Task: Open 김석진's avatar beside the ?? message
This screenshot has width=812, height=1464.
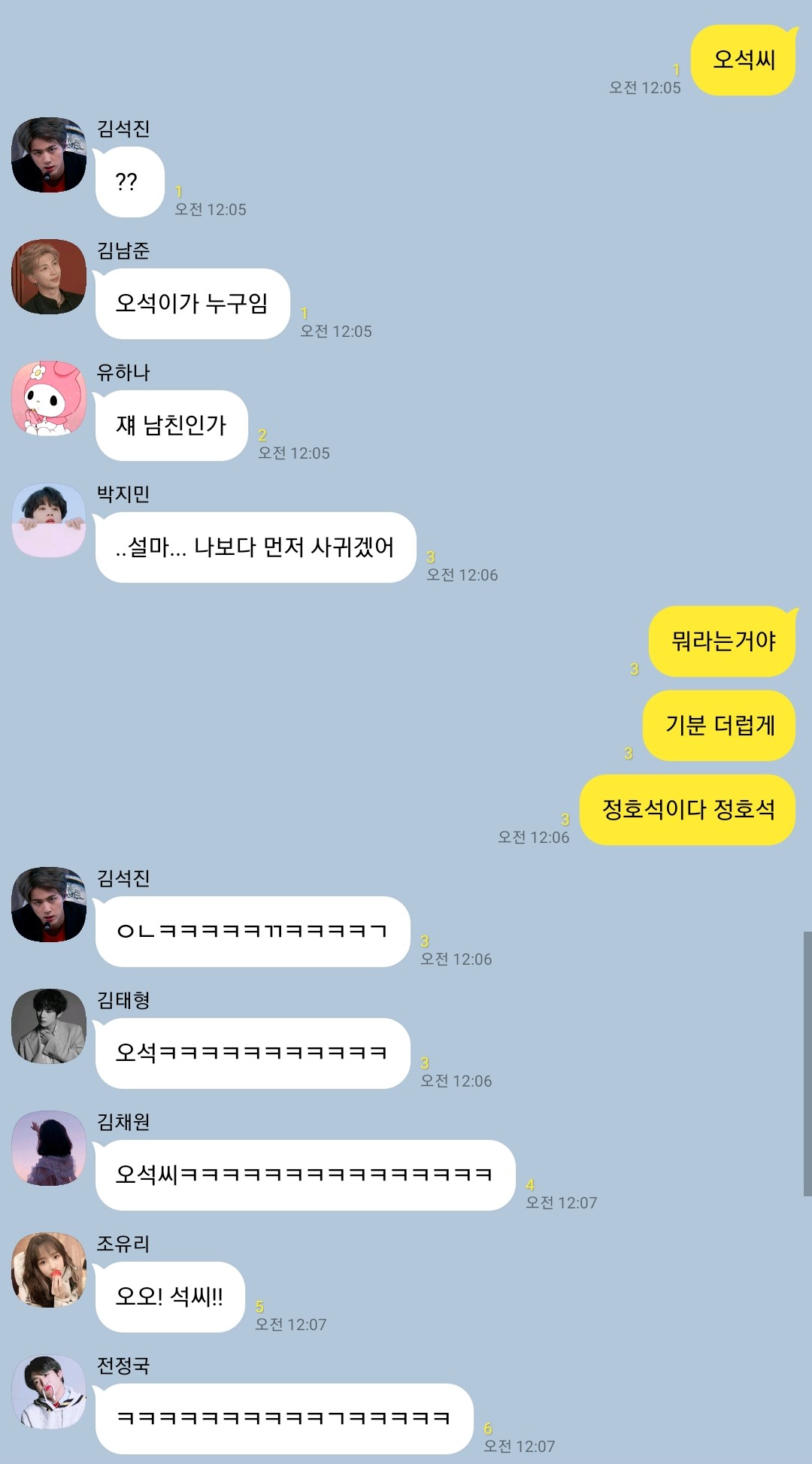Action: [x=49, y=155]
